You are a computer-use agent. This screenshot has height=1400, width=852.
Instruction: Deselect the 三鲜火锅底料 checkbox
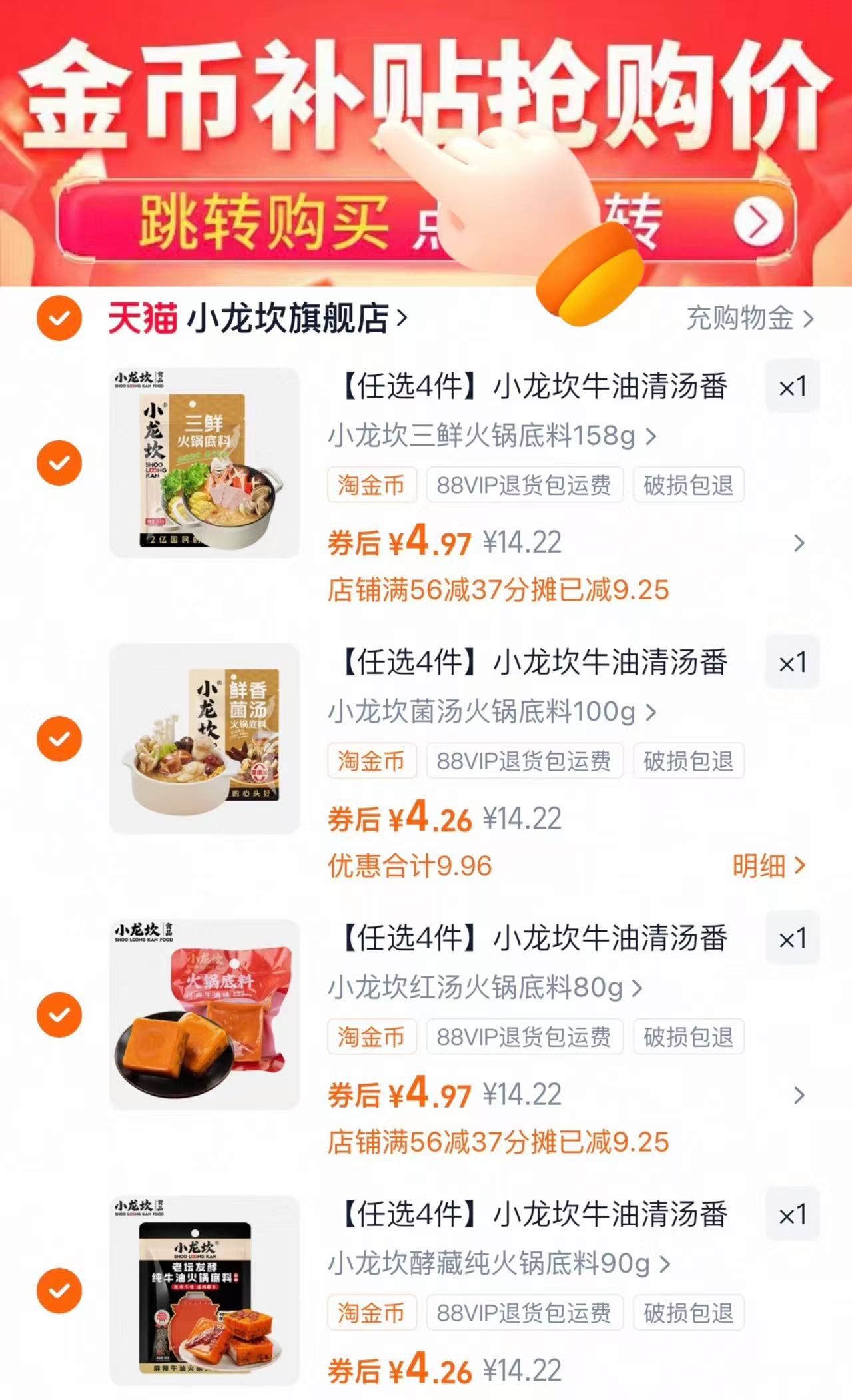click(x=60, y=462)
